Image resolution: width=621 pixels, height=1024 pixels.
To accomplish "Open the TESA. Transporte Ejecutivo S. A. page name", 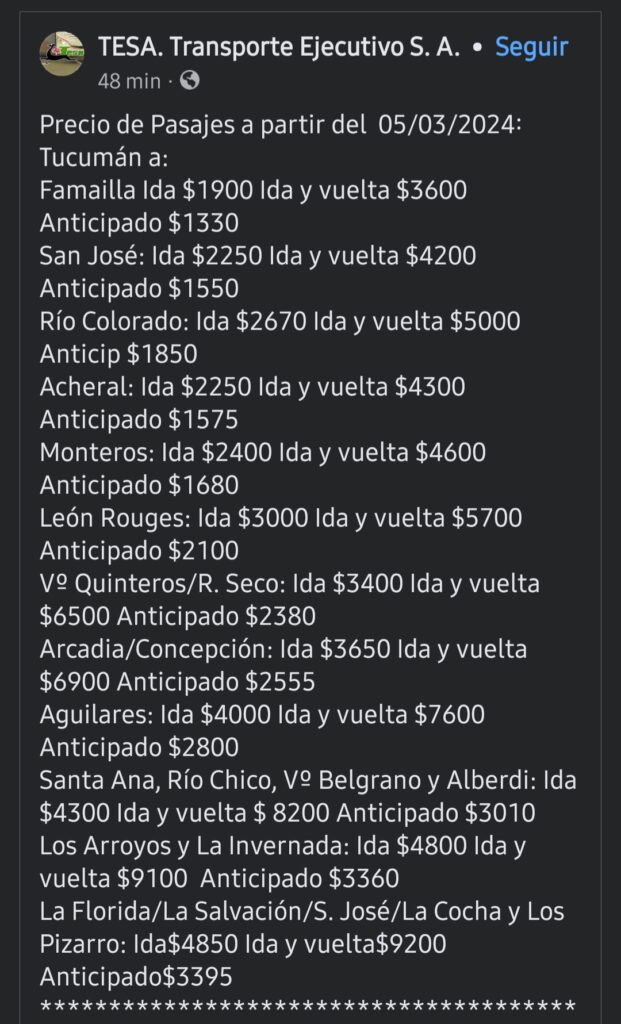I will [x=279, y=47].
